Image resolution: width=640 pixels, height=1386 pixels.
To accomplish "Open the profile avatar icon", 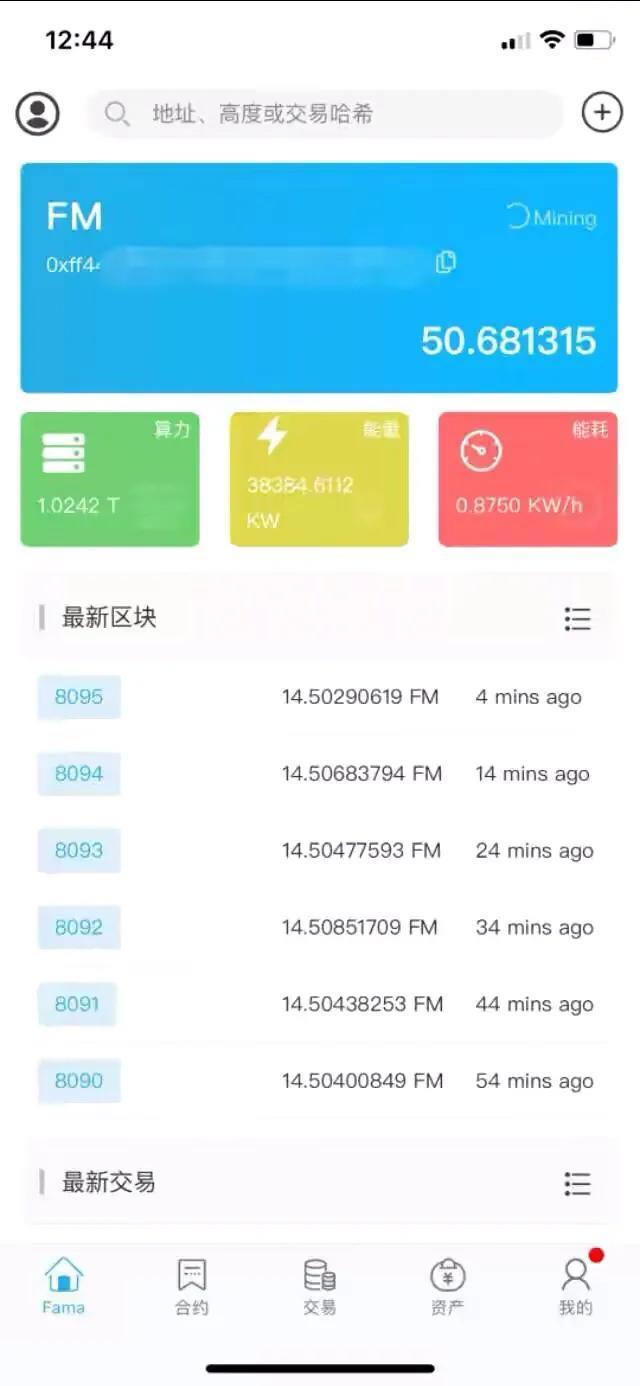I will coord(38,114).
